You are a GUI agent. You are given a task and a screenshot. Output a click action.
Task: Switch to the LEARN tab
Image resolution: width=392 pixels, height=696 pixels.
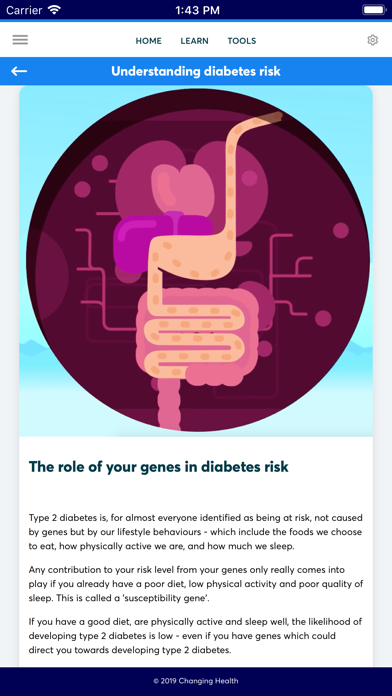[x=194, y=41]
